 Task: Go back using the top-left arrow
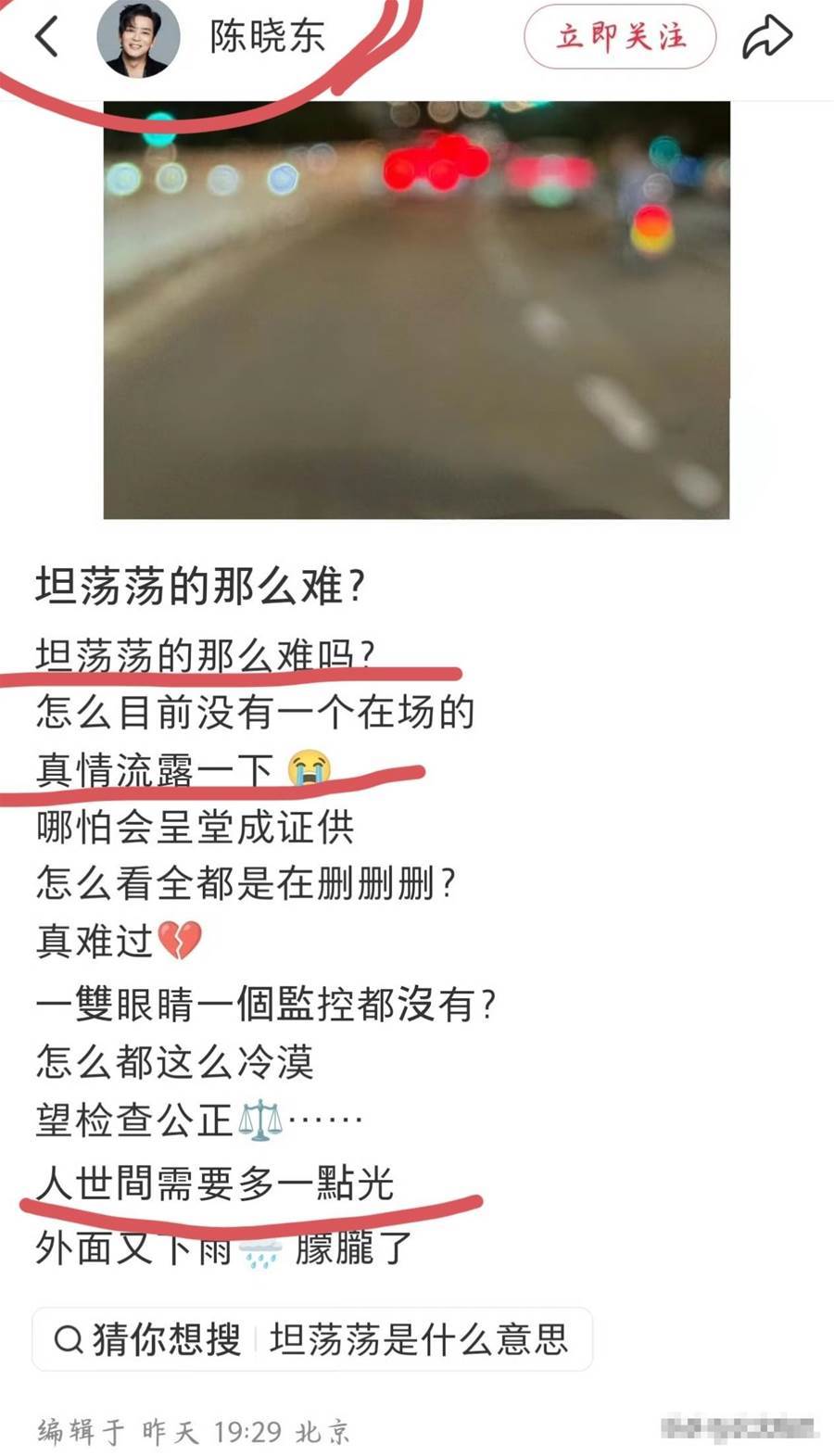tap(46, 37)
